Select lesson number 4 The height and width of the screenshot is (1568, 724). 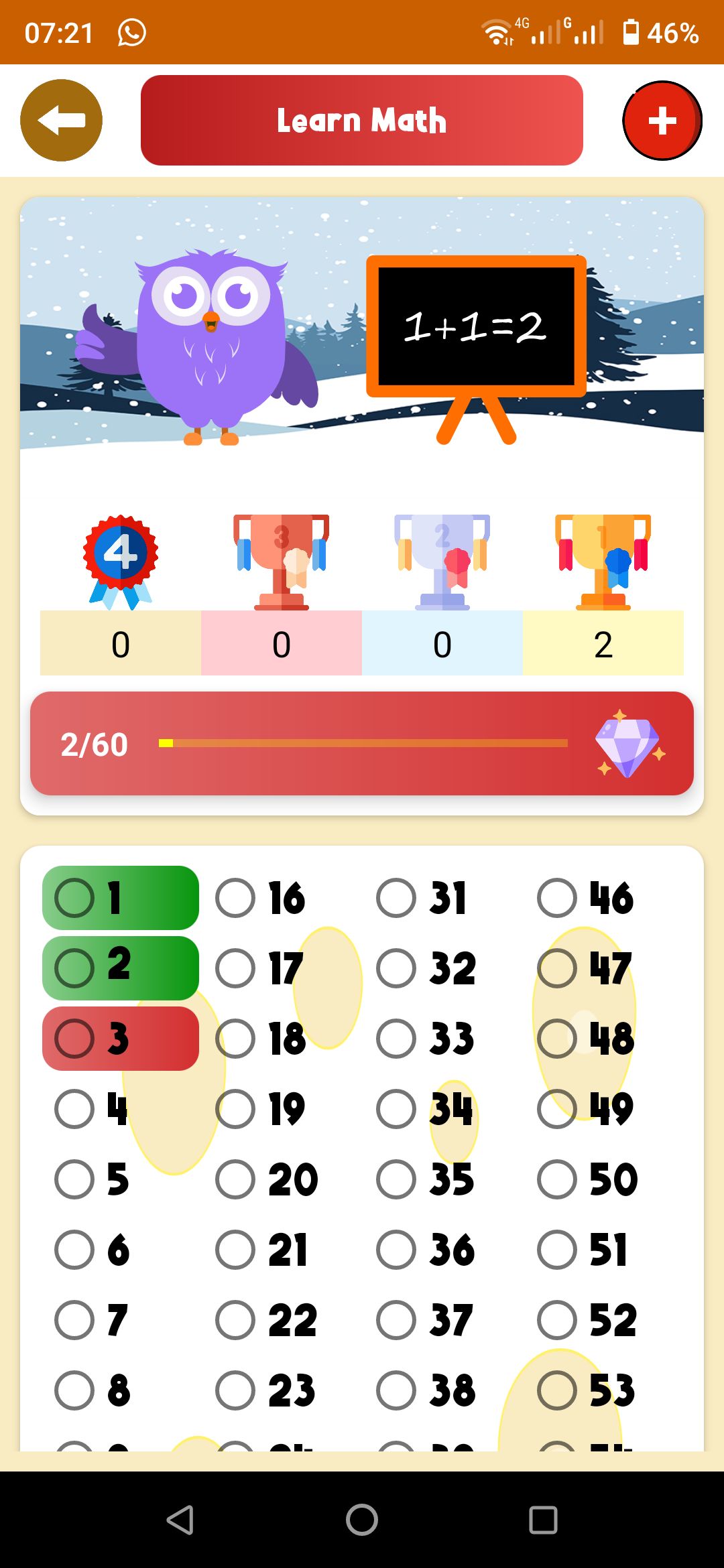pos(94,1109)
